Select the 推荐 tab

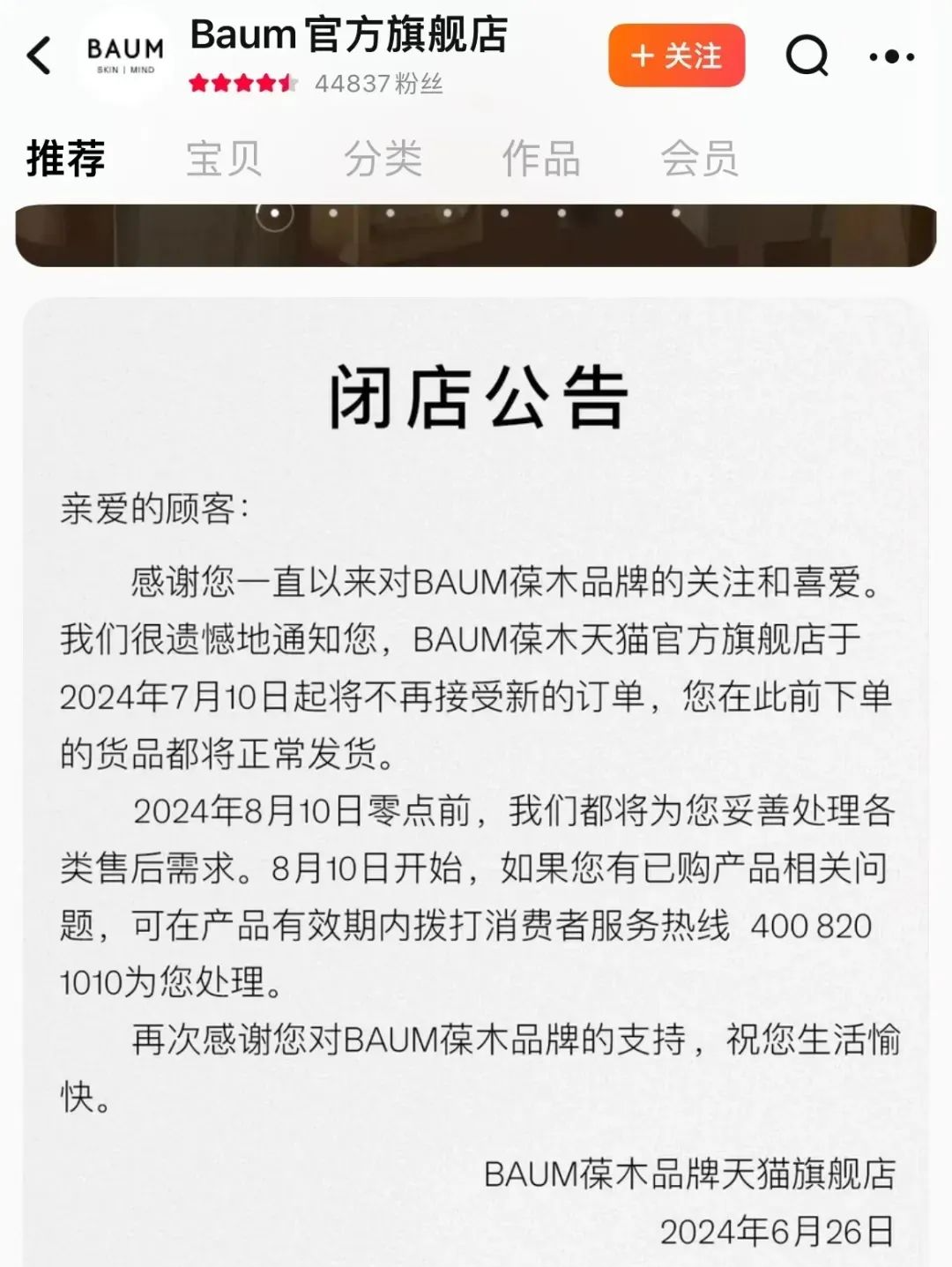(66, 160)
